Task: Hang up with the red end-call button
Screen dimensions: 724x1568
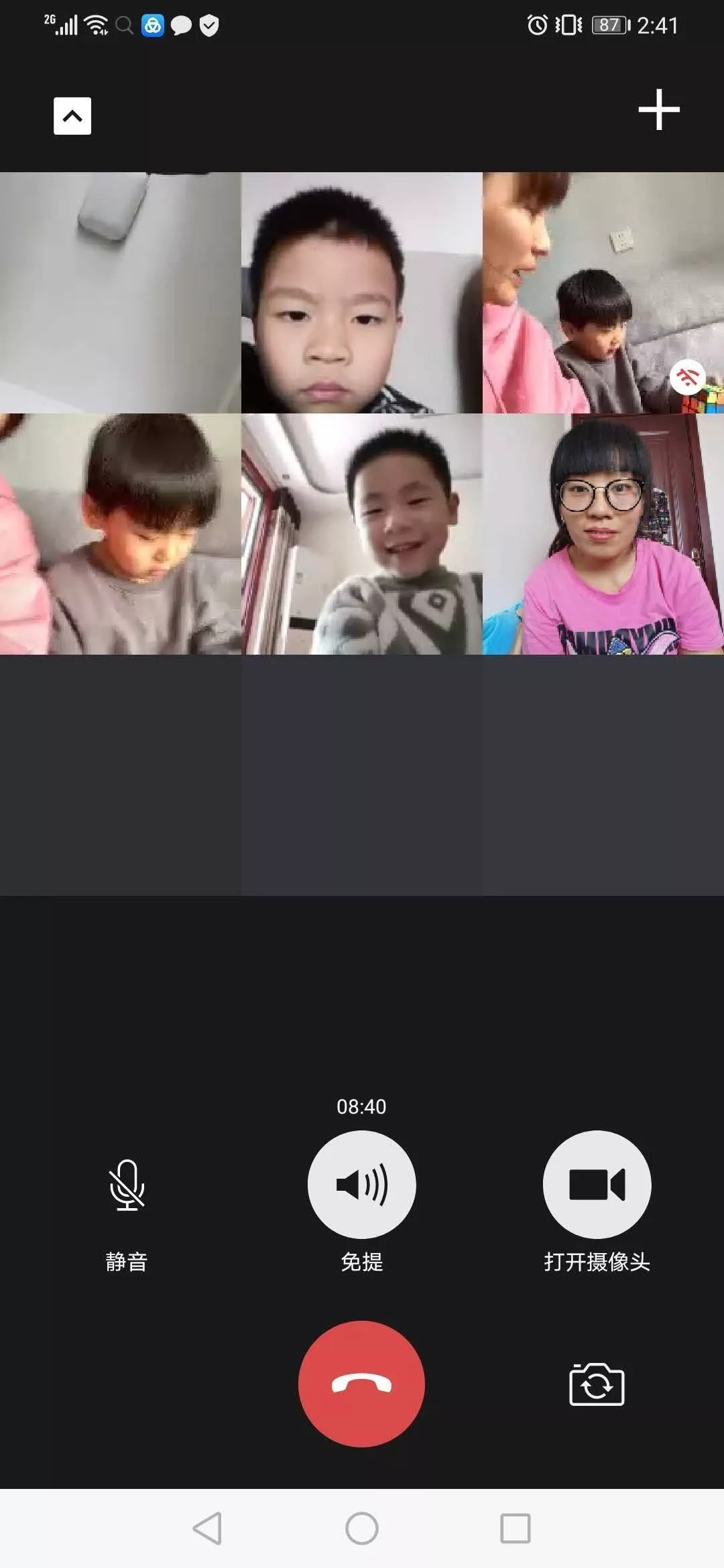Action: [x=361, y=1384]
